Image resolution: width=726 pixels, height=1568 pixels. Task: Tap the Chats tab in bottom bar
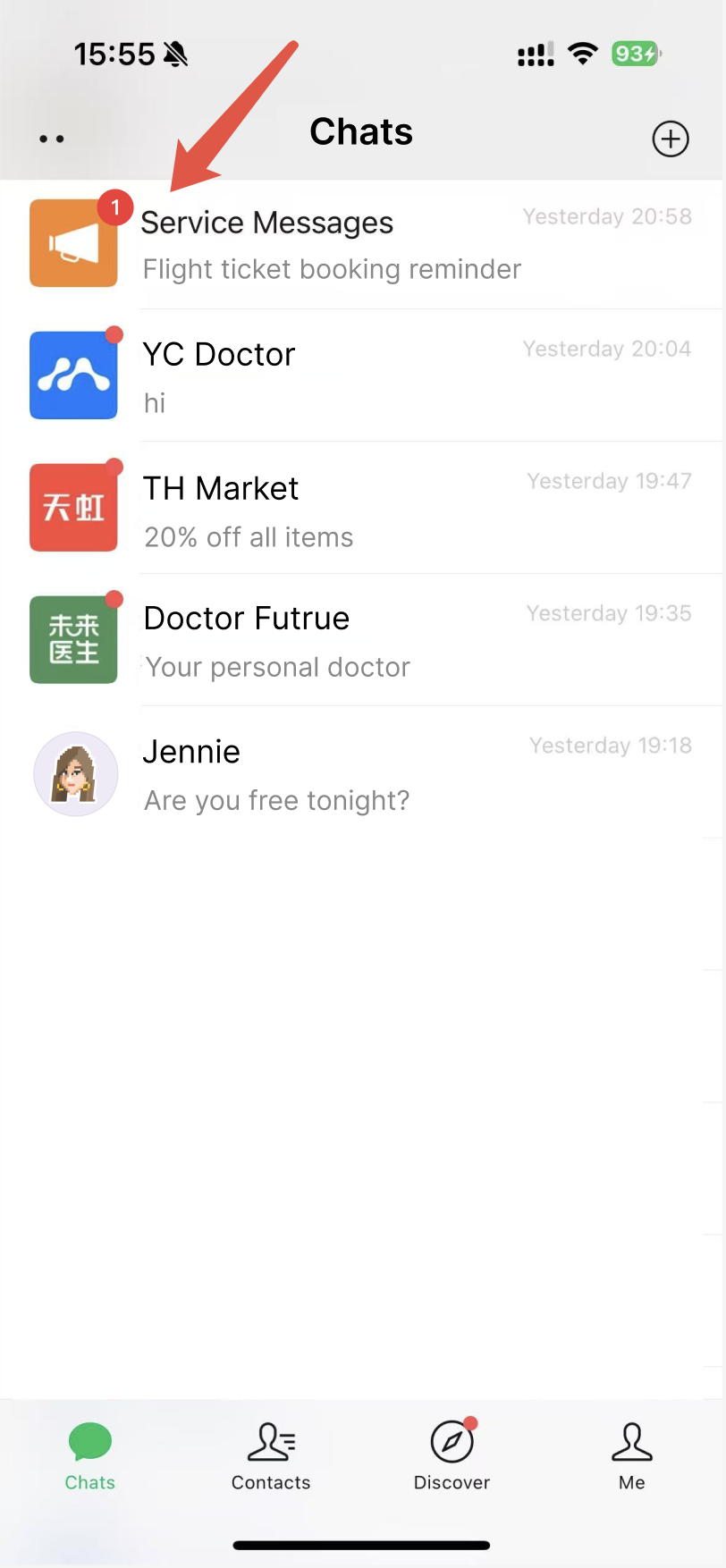pos(90,1457)
